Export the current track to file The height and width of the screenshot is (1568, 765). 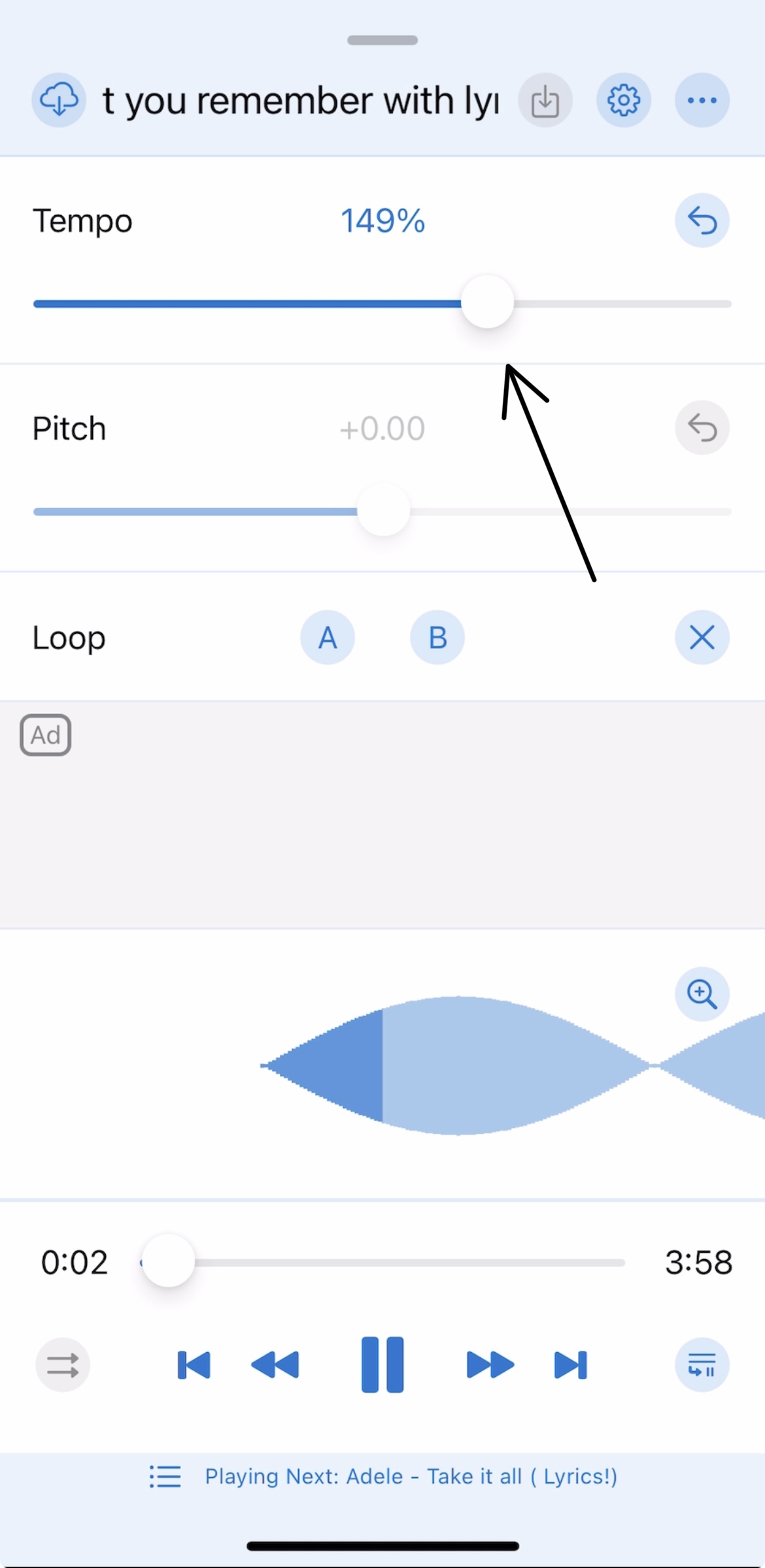click(x=545, y=101)
